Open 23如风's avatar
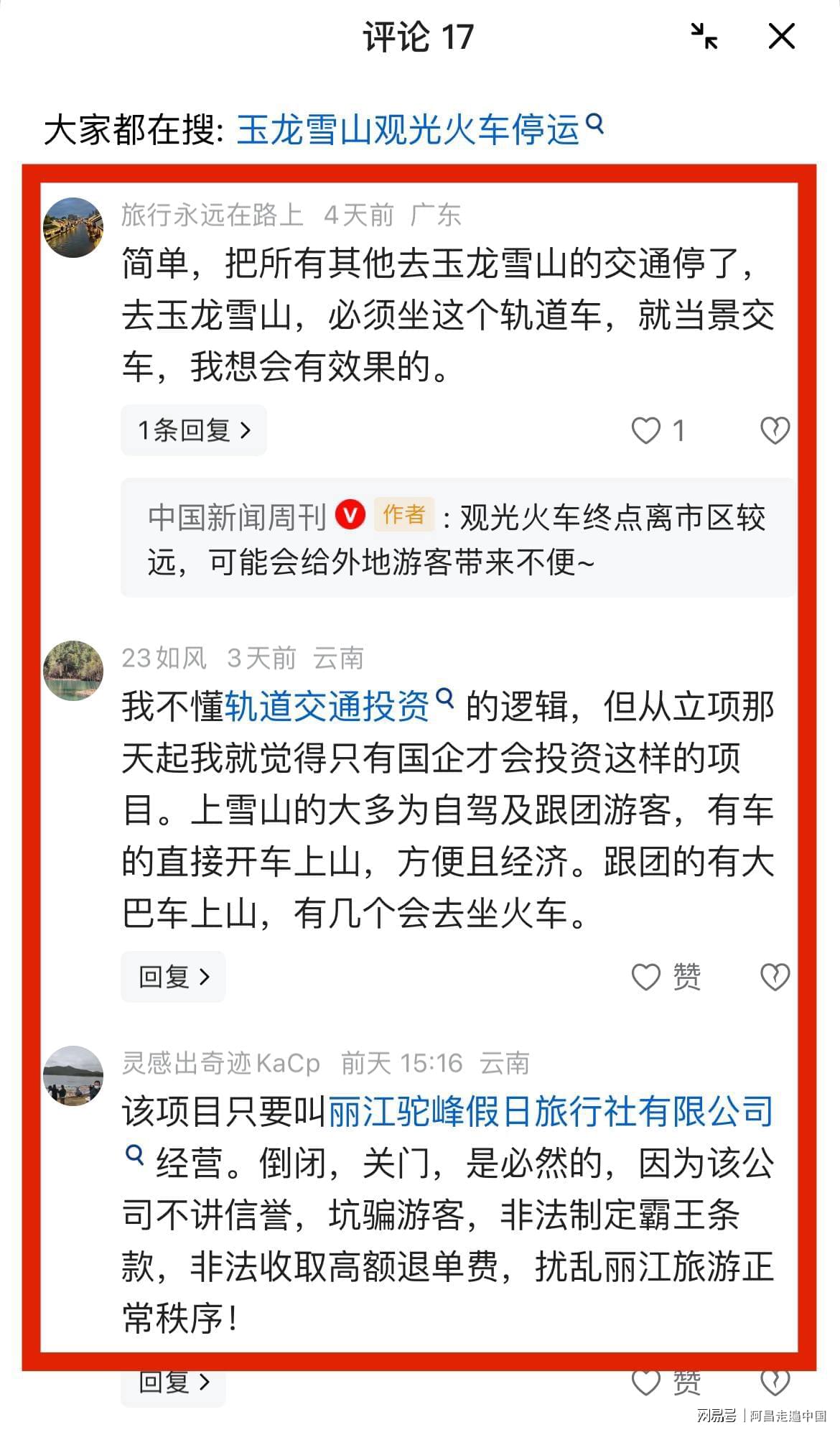Image resolution: width=840 pixels, height=1430 pixels. (x=73, y=671)
